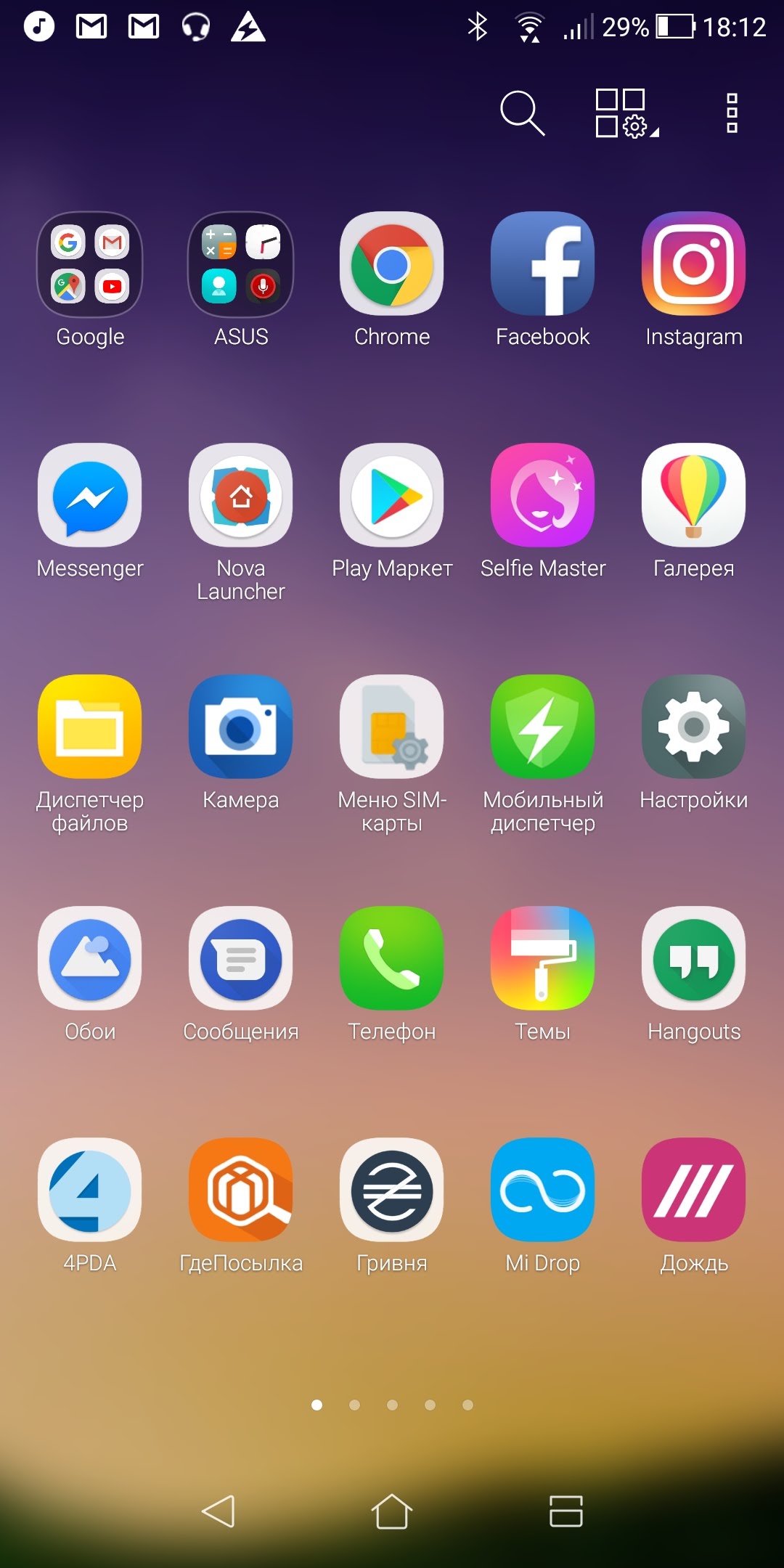Open the three-square overflow menu
This screenshot has width=784, height=1568.
click(732, 113)
